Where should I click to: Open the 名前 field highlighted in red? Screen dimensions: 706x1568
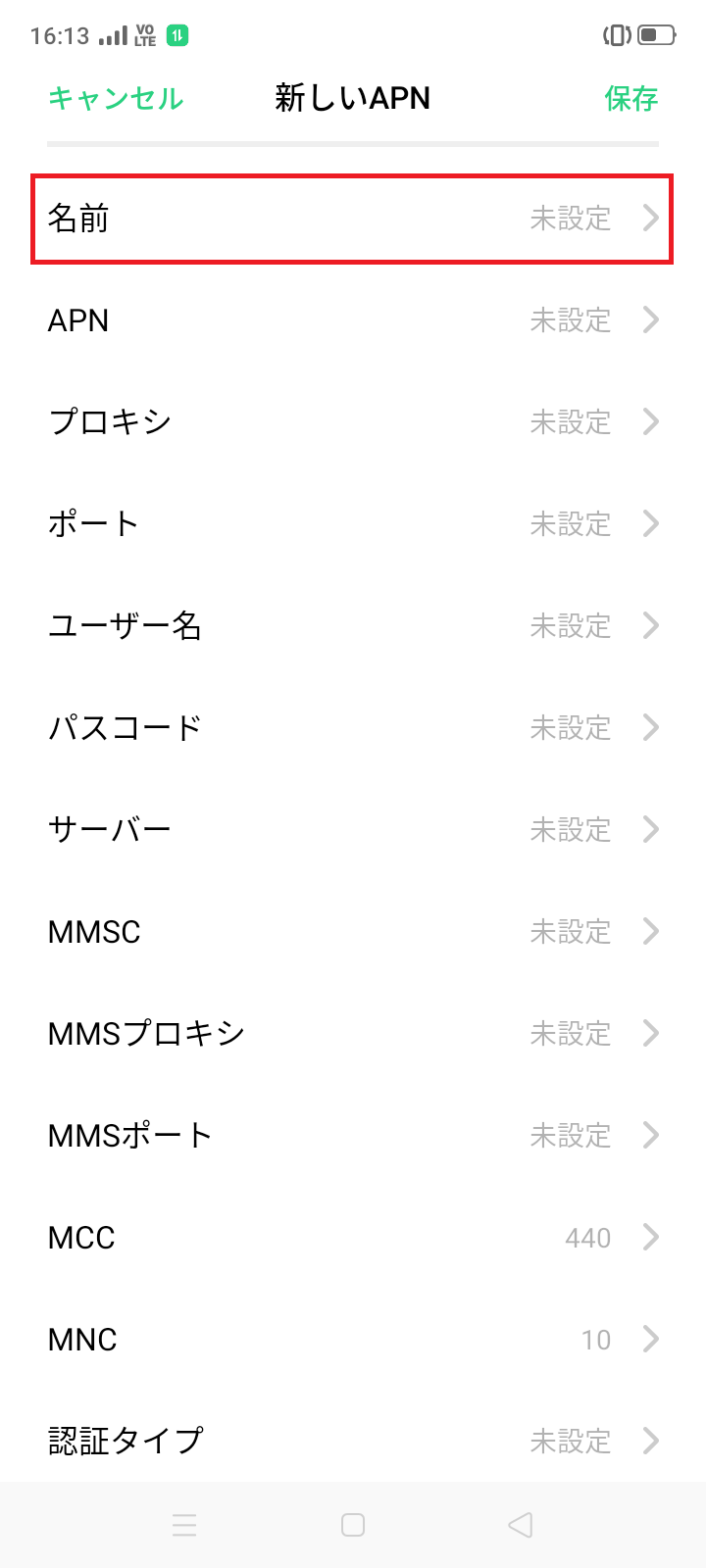point(353,219)
